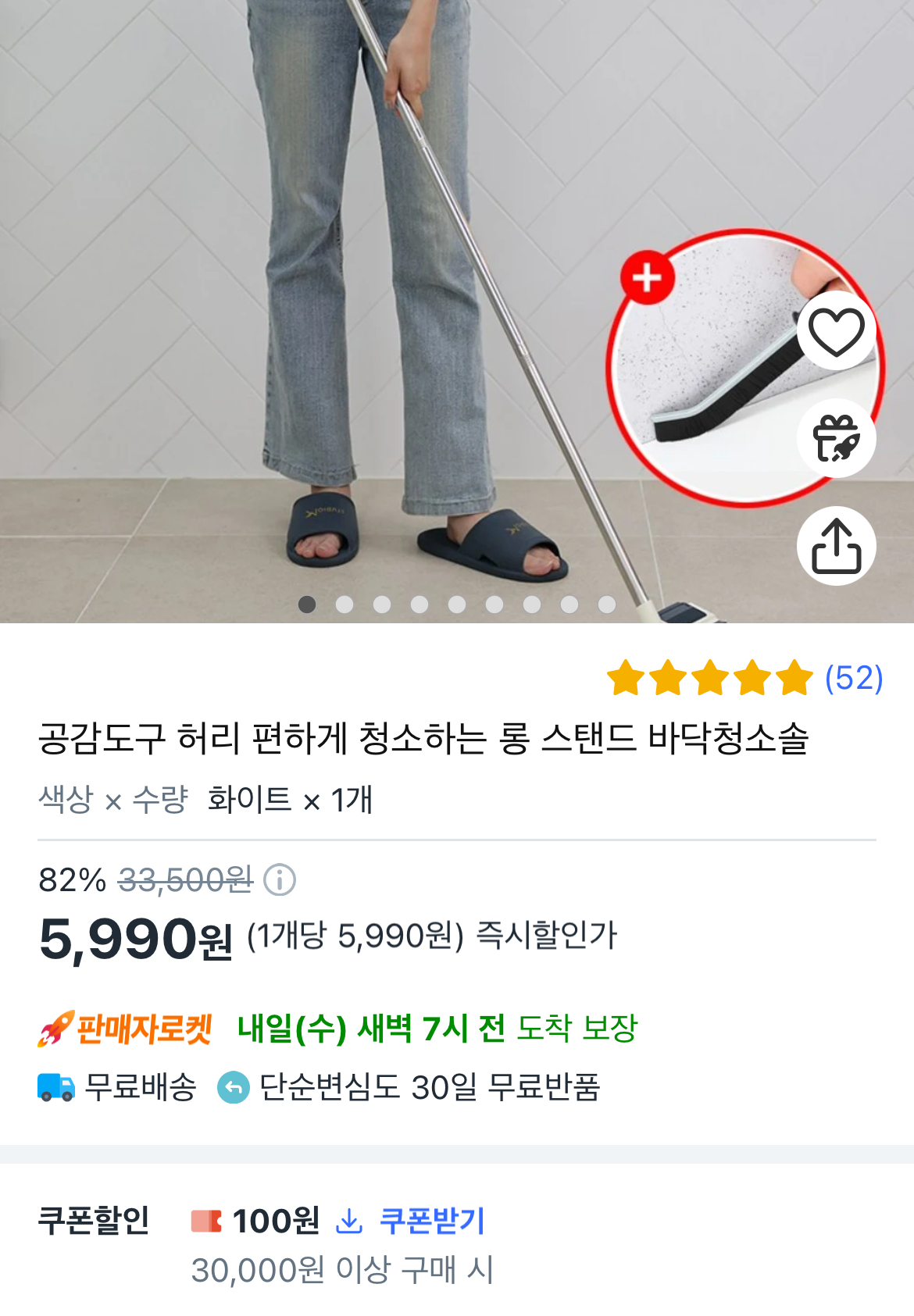Send this product as a gift
The image size is (914, 1316).
pos(836,438)
